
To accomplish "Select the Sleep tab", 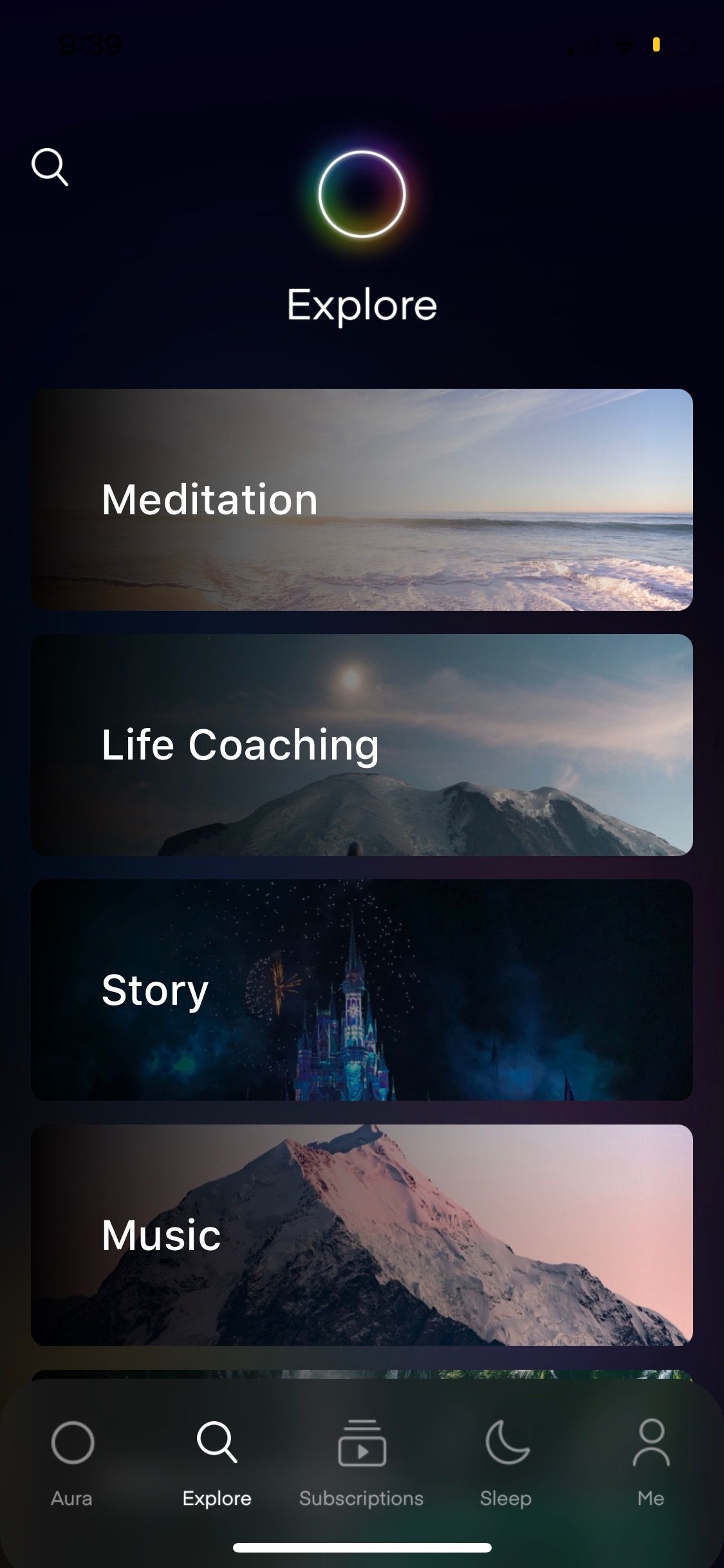I will point(506,1461).
